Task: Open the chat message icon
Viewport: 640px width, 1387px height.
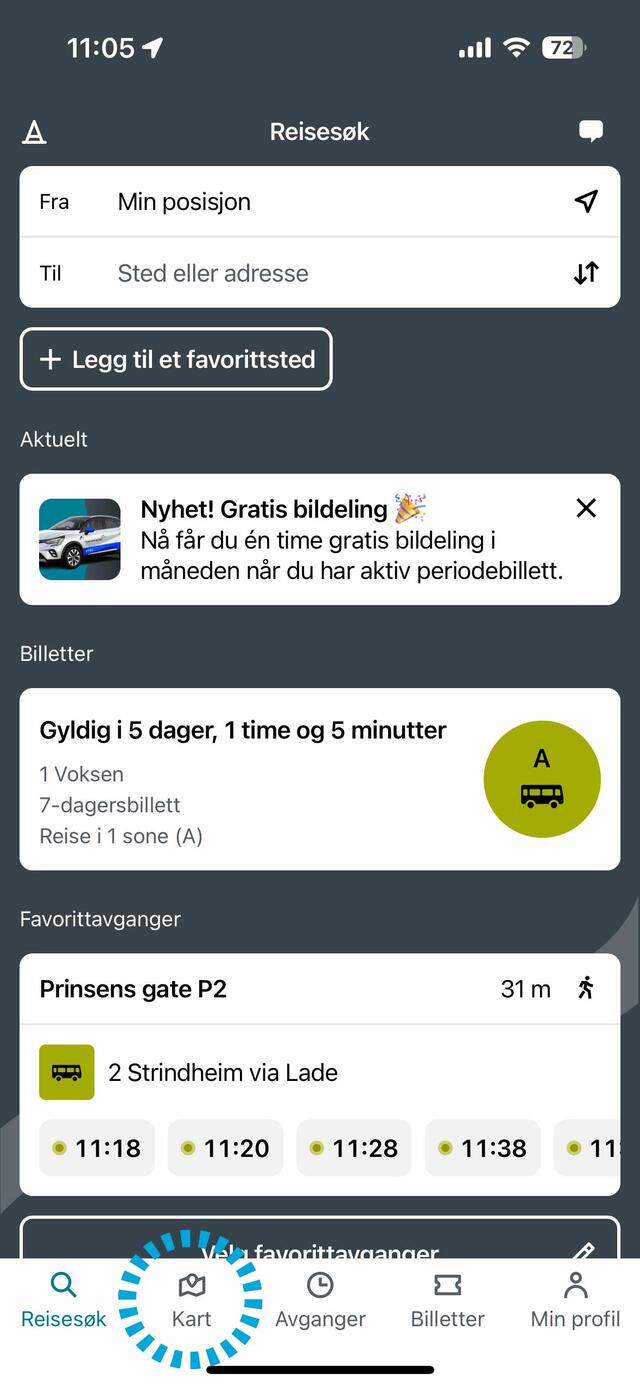Action: [591, 131]
